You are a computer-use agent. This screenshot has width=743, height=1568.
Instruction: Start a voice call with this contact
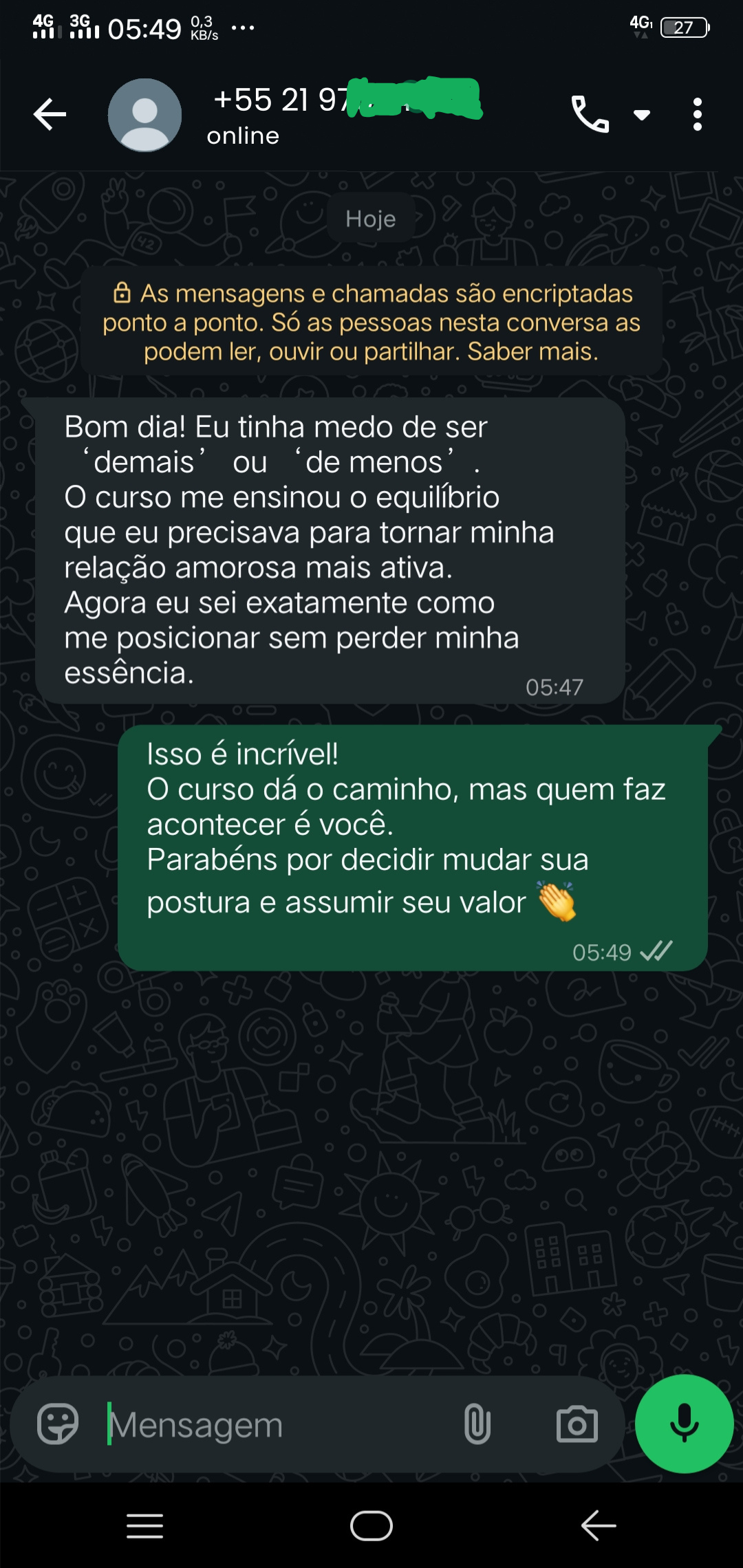click(x=590, y=114)
